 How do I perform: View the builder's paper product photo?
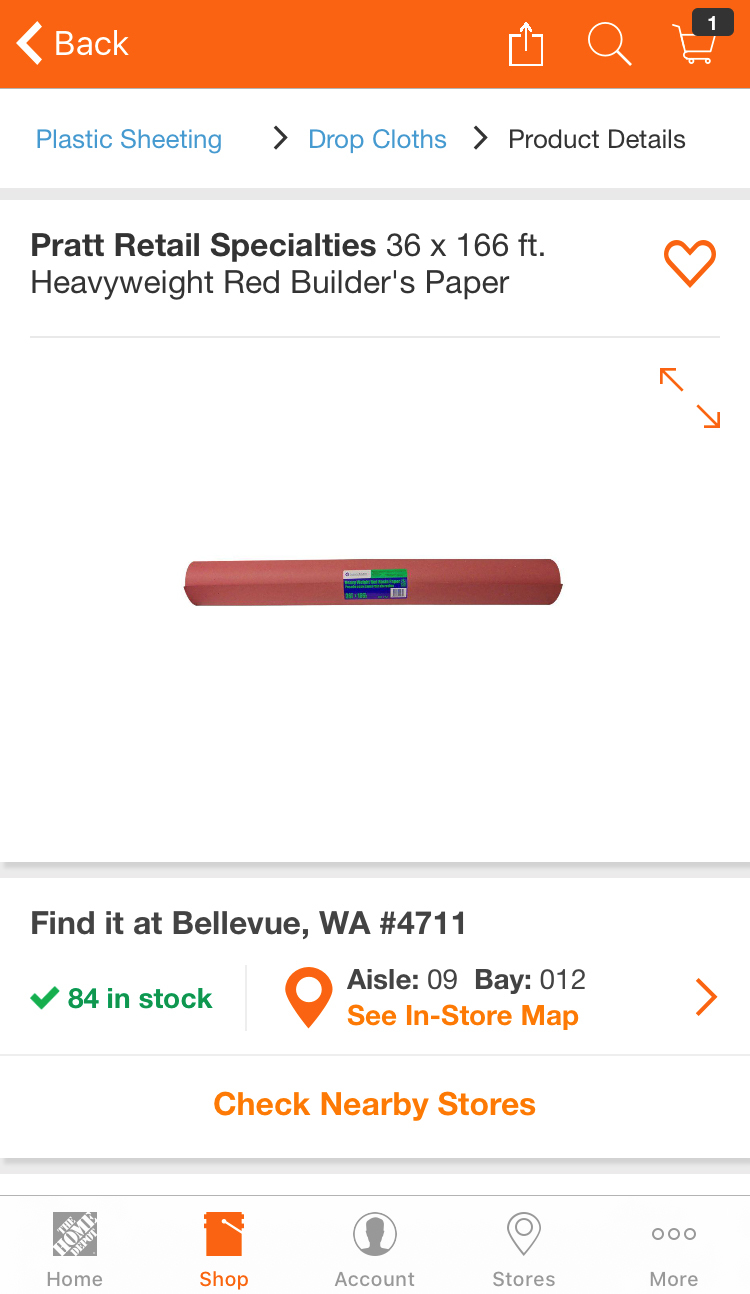click(374, 582)
